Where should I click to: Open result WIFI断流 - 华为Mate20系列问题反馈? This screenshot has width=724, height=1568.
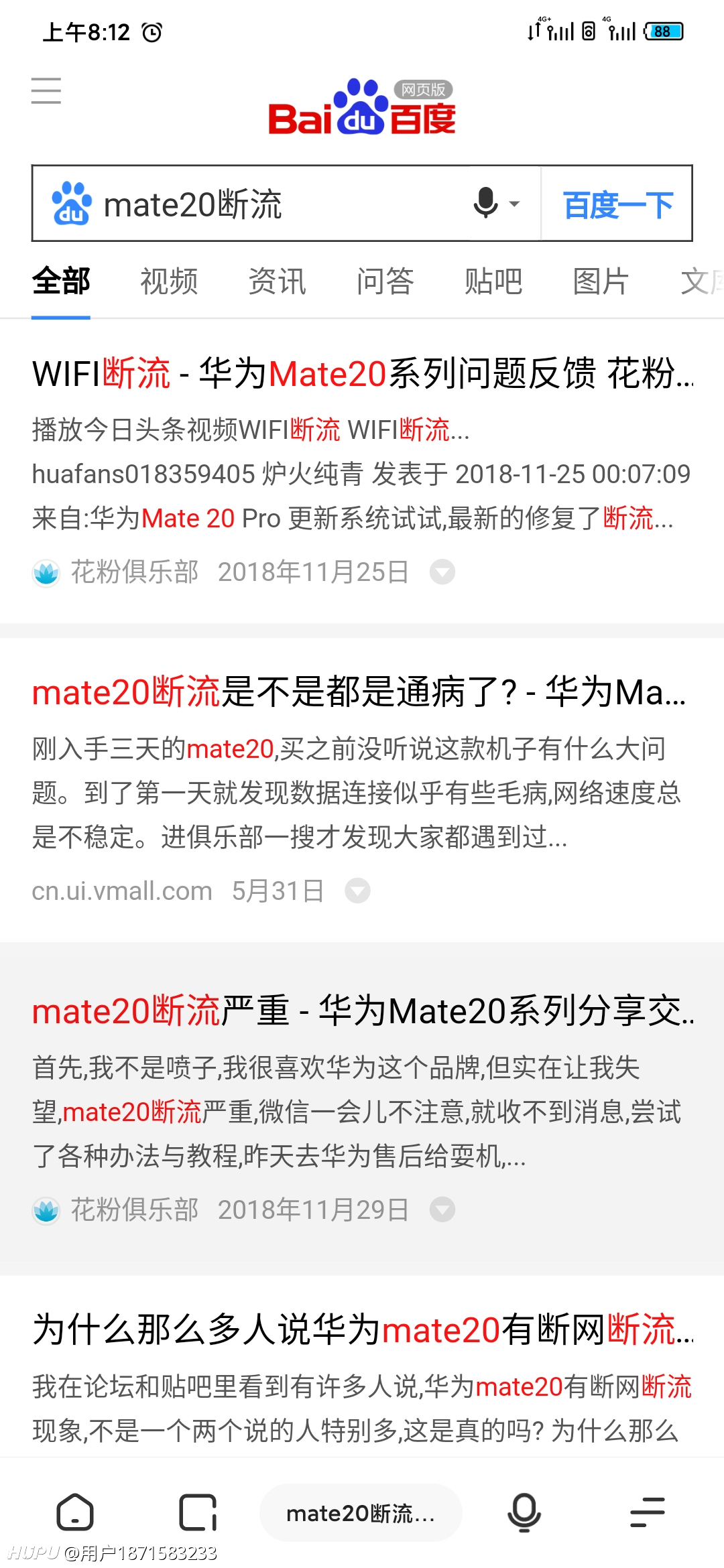coord(362,373)
